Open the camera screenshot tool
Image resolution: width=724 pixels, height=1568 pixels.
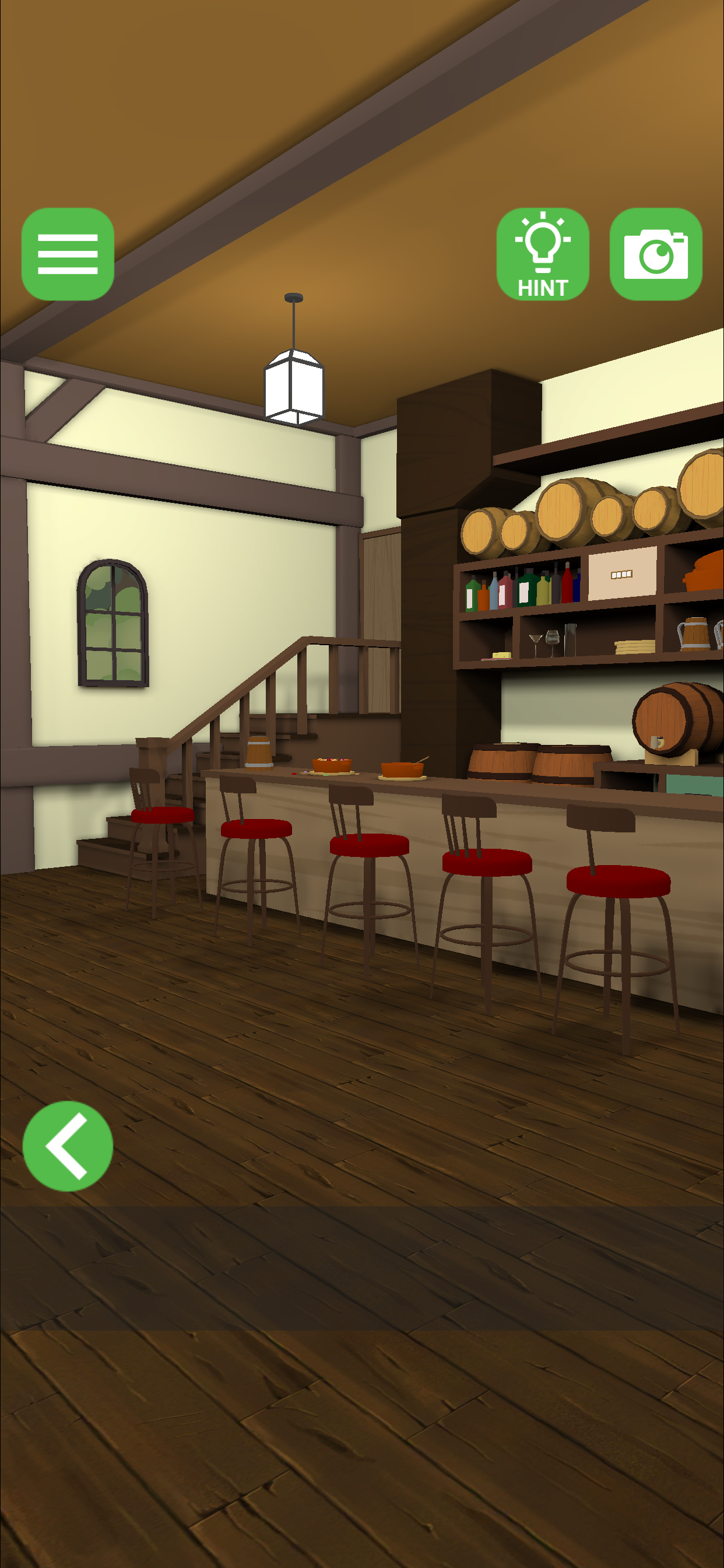655,254
